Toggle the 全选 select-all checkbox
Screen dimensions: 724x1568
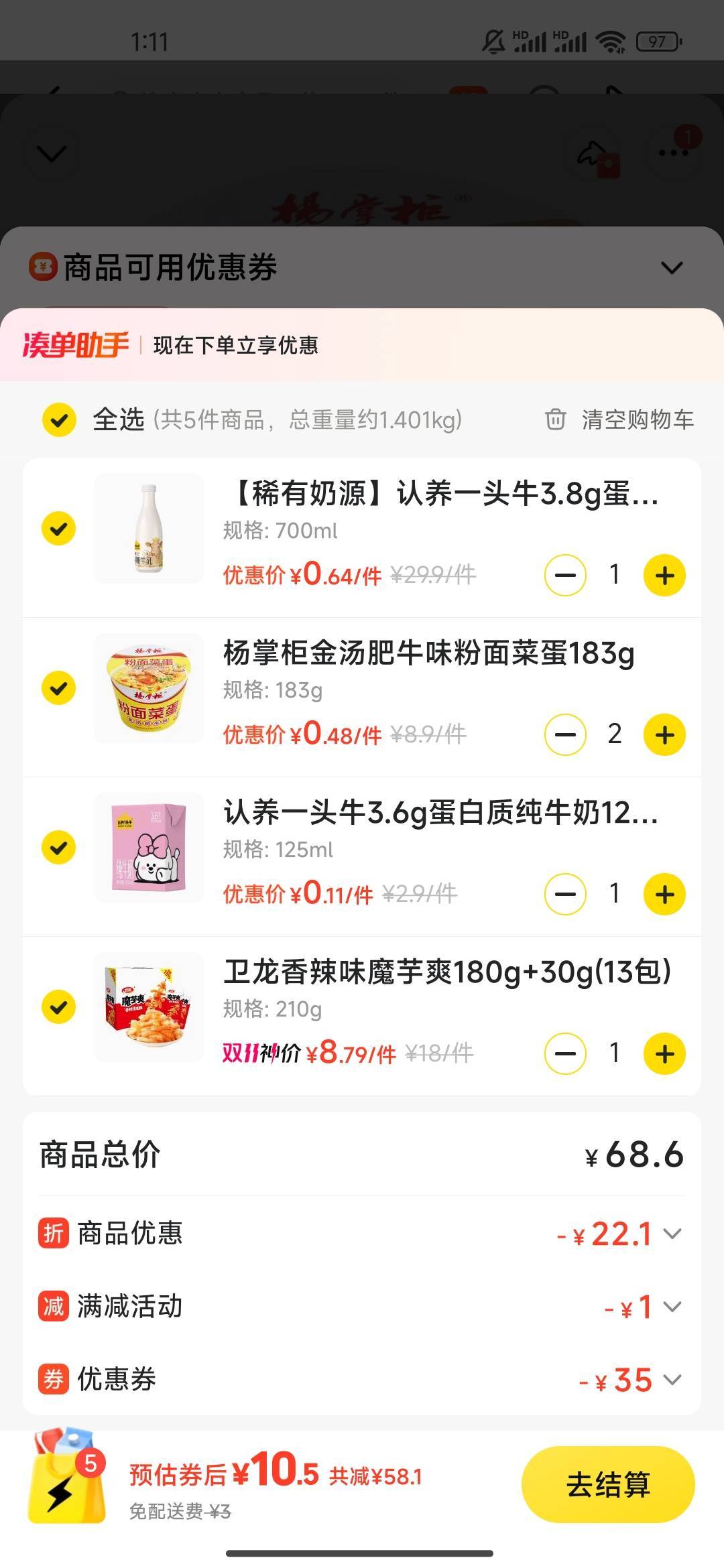59,420
